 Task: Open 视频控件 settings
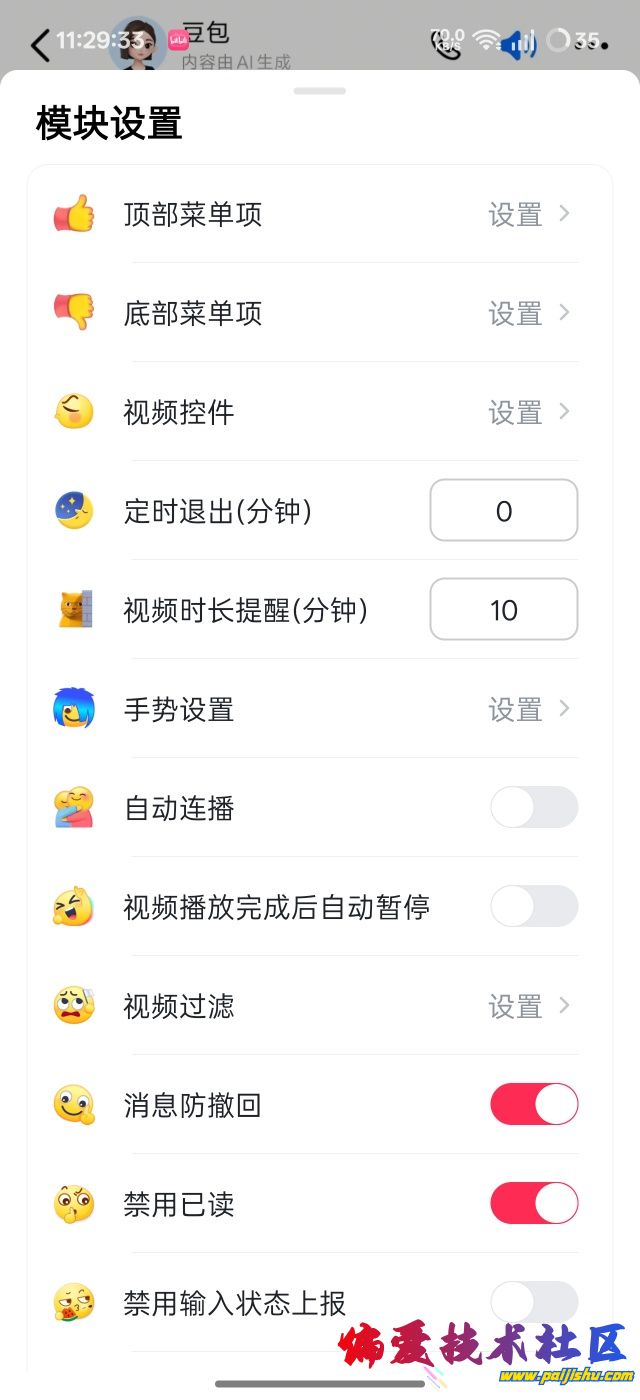tap(528, 412)
